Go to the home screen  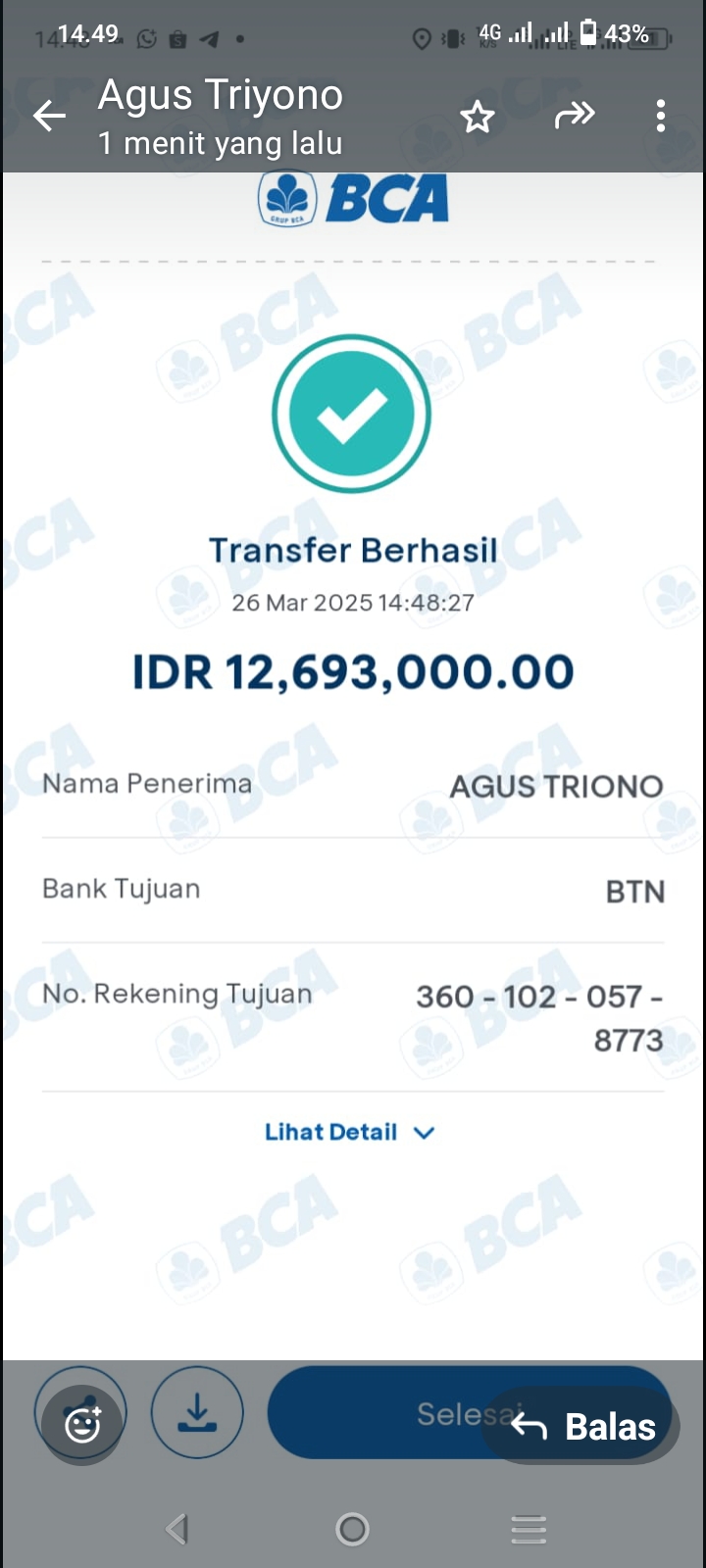click(352, 1529)
